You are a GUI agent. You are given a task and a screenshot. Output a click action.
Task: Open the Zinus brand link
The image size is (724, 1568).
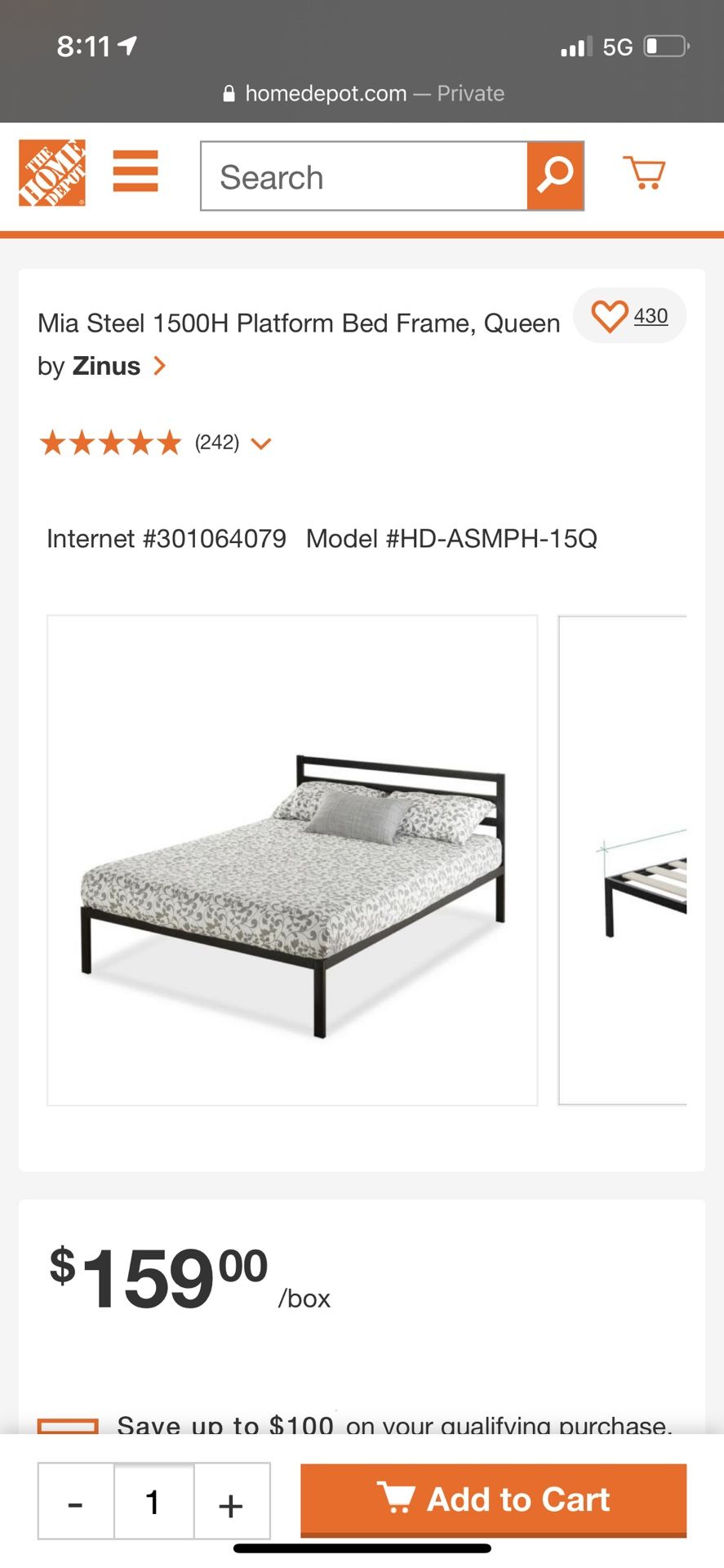106,366
